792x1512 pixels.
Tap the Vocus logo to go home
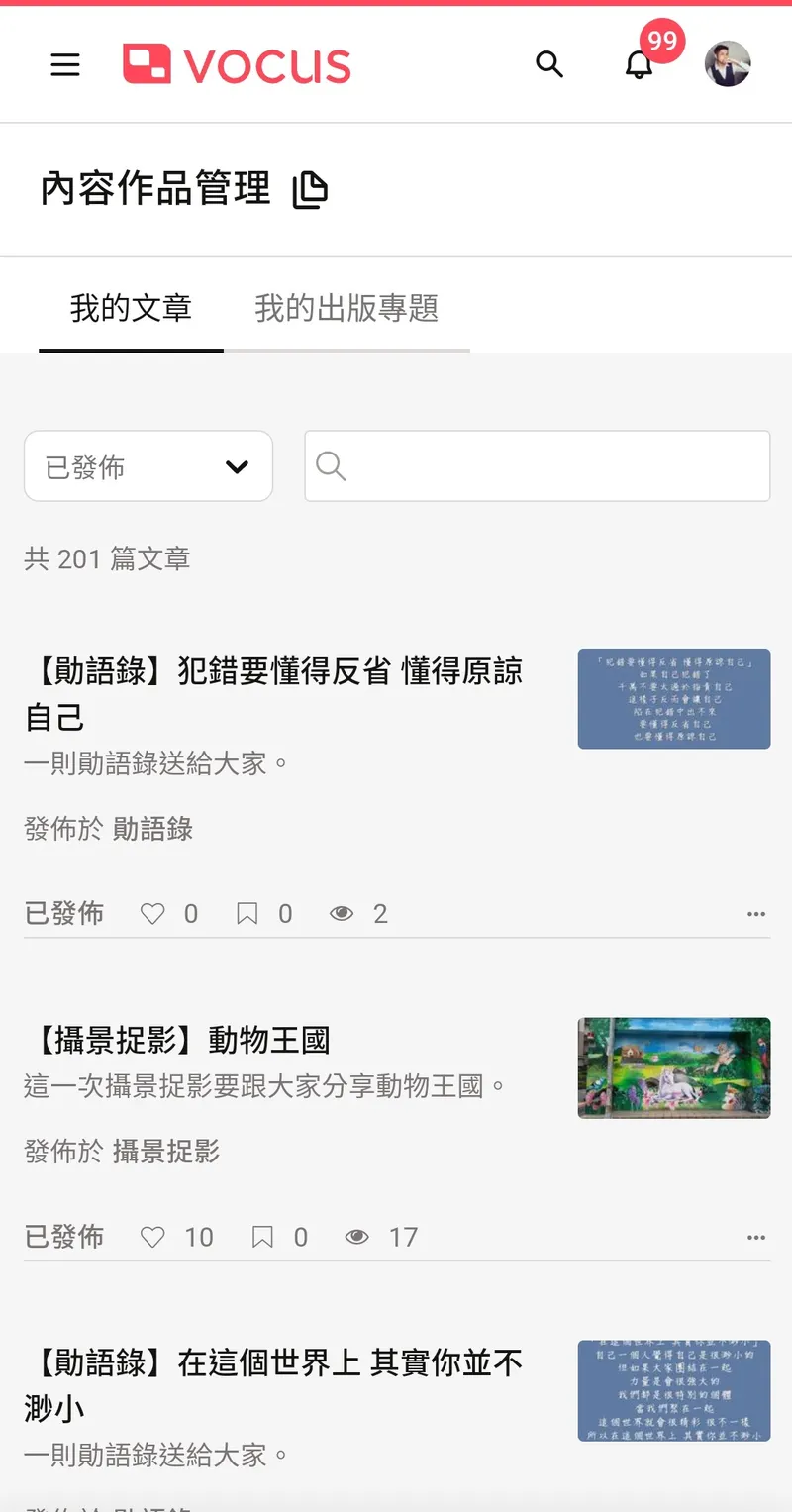click(237, 65)
